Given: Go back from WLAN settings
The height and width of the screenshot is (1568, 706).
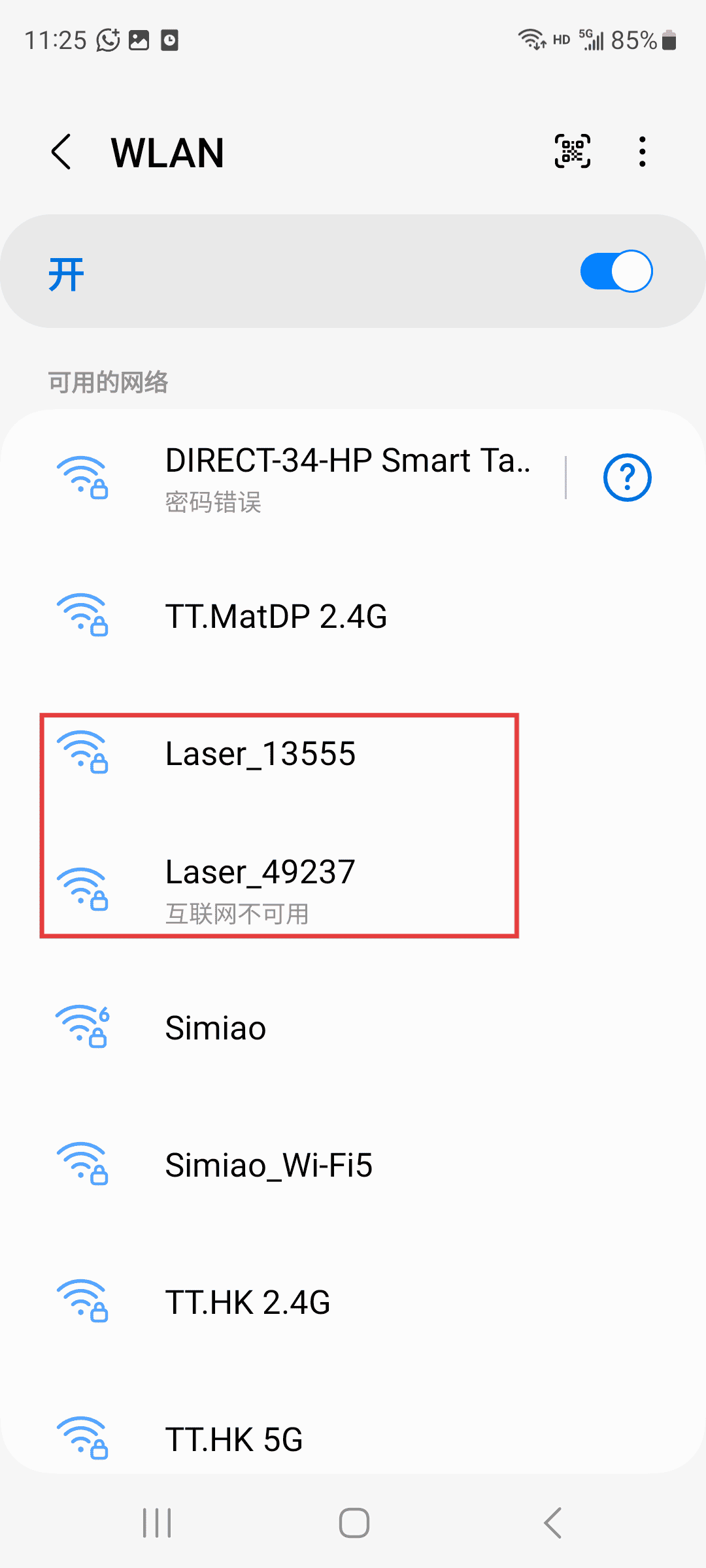Looking at the screenshot, I should (x=61, y=152).
